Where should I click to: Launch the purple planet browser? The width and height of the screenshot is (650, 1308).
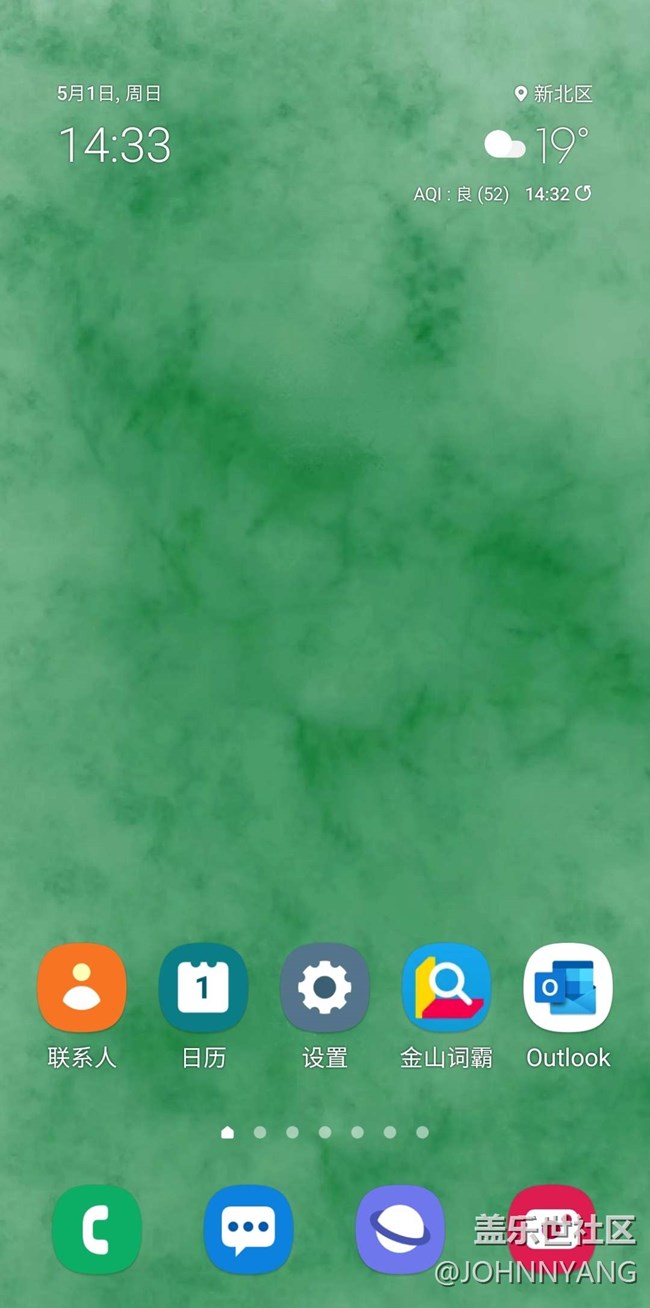tap(400, 1229)
